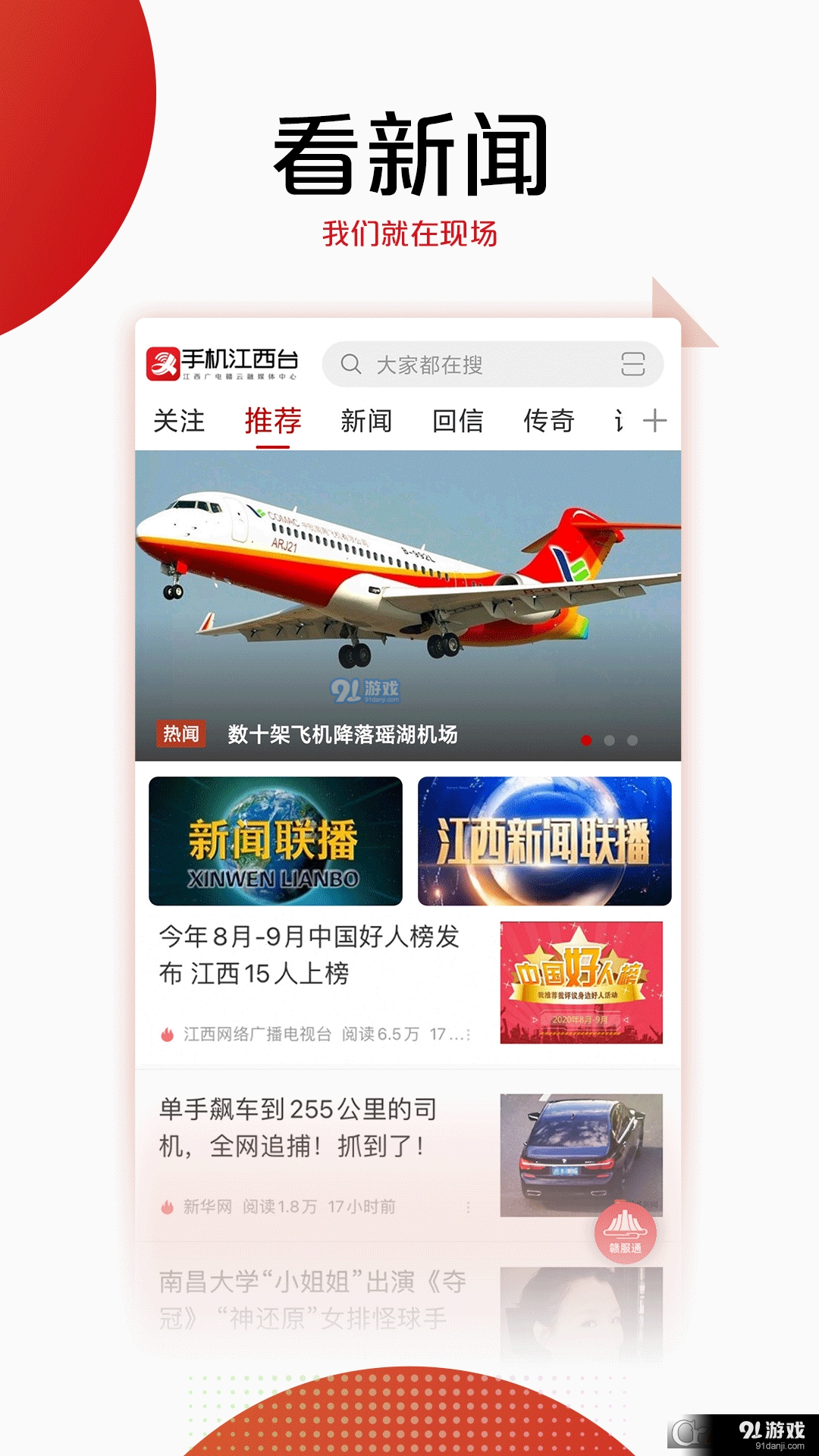
Task: Click the flame icon beside 江西网络广播电视台
Action: (x=166, y=1034)
